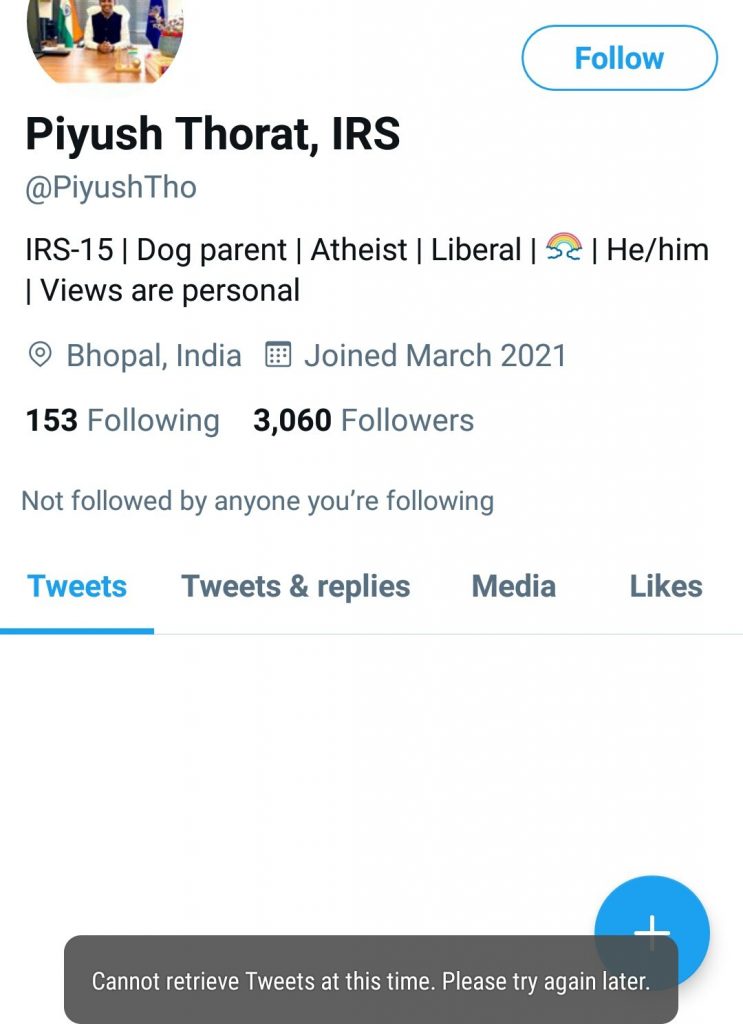Follow Piyush Thorat's account
743x1024 pixels.
[619, 58]
